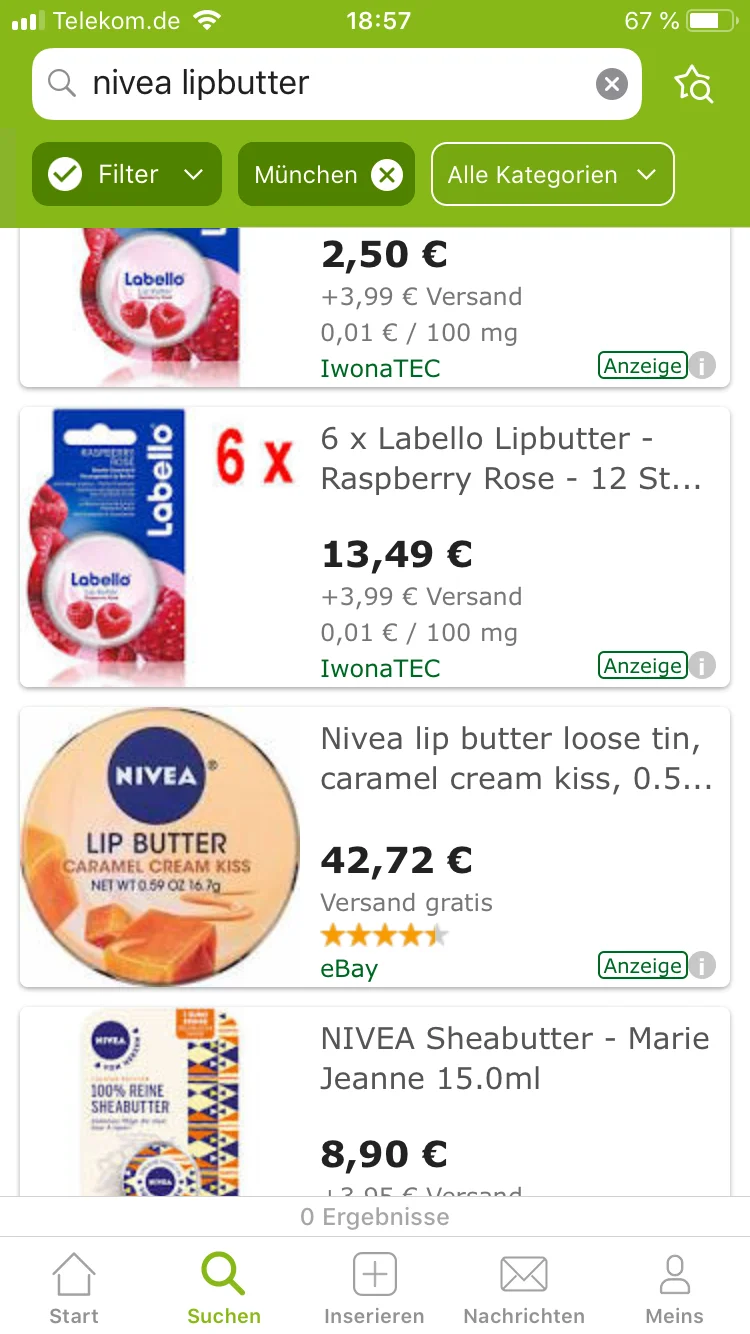750x1334 pixels.
Task: Switch to the Meins tab
Action: [x=674, y=1289]
